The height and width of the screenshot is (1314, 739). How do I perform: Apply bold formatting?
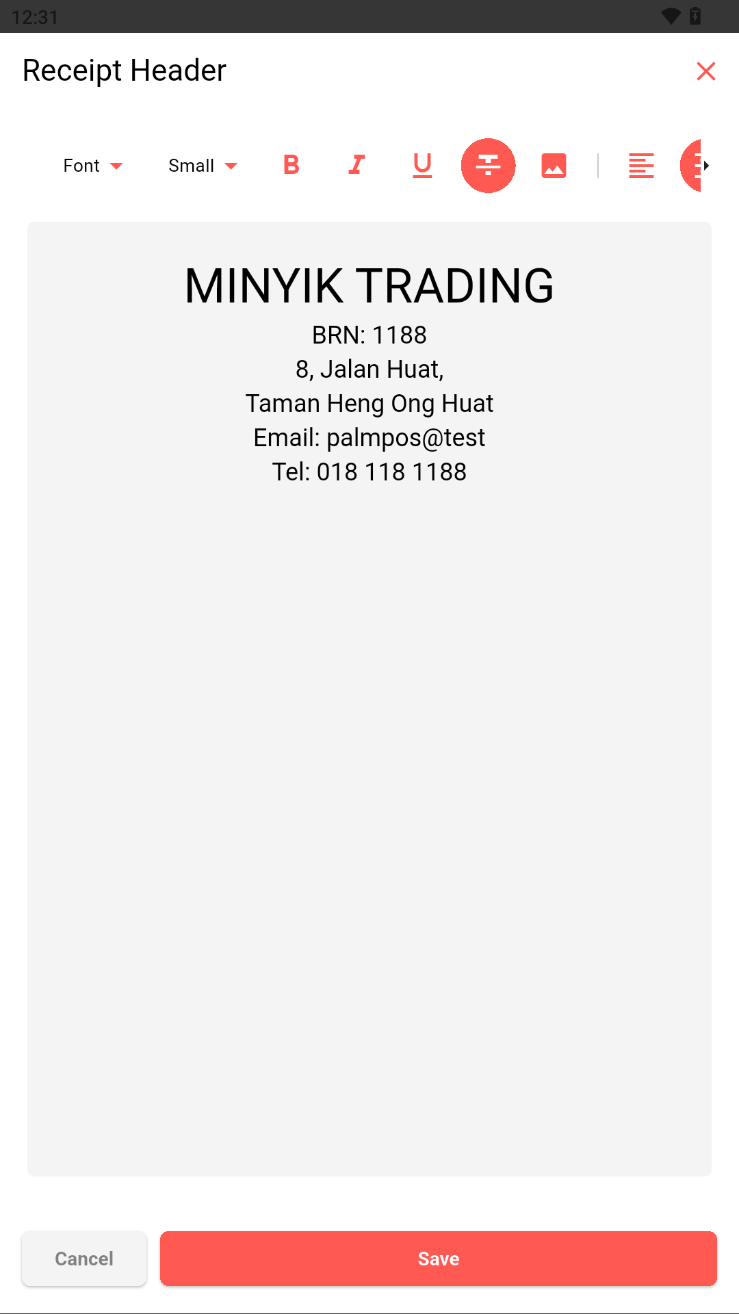click(x=291, y=166)
